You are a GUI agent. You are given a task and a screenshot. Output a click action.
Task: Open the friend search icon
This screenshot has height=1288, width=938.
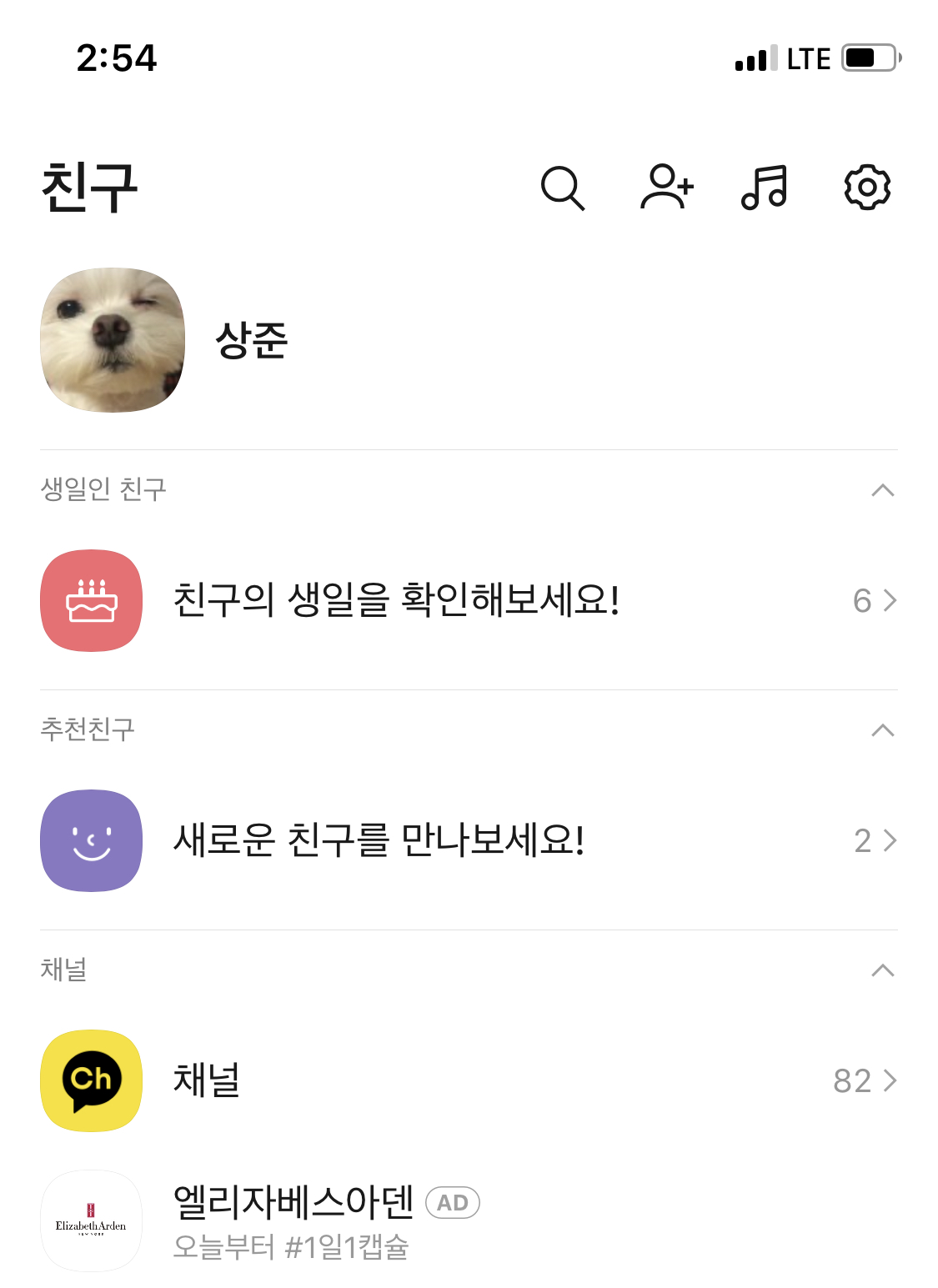click(563, 188)
